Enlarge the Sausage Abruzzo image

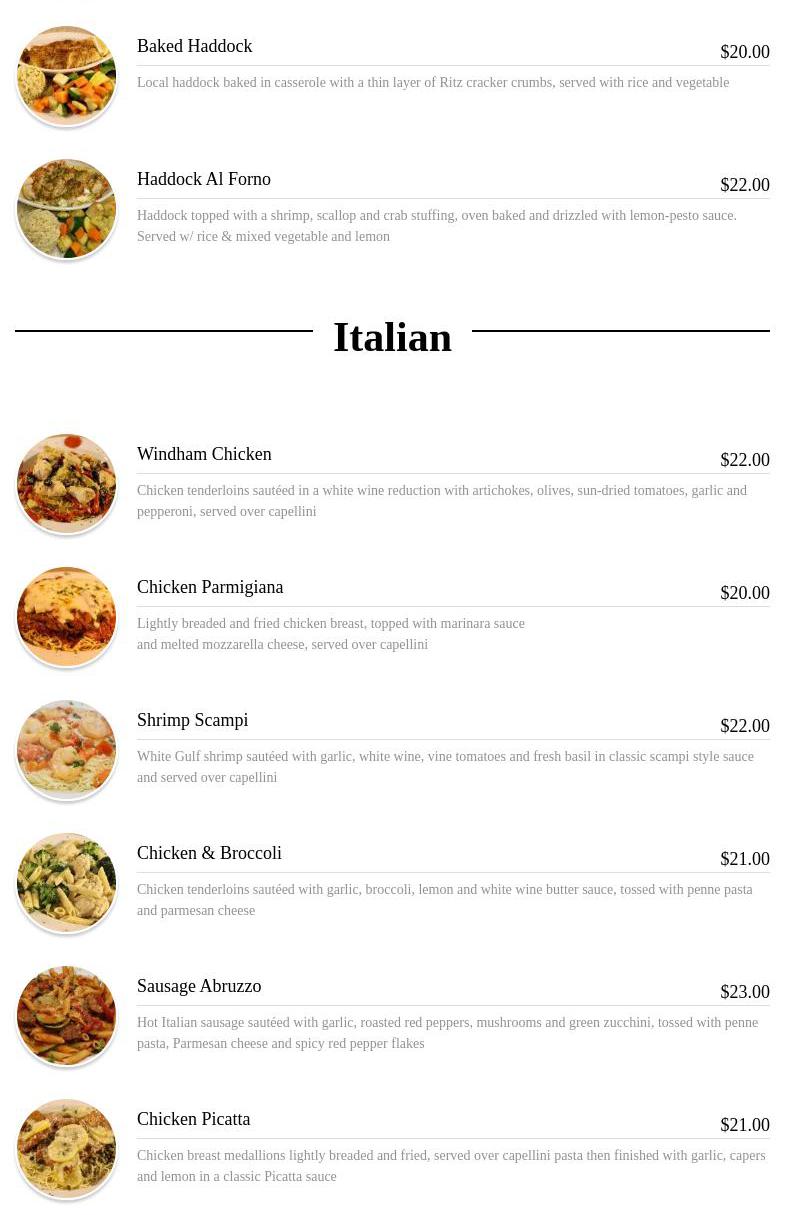point(67,1016)
